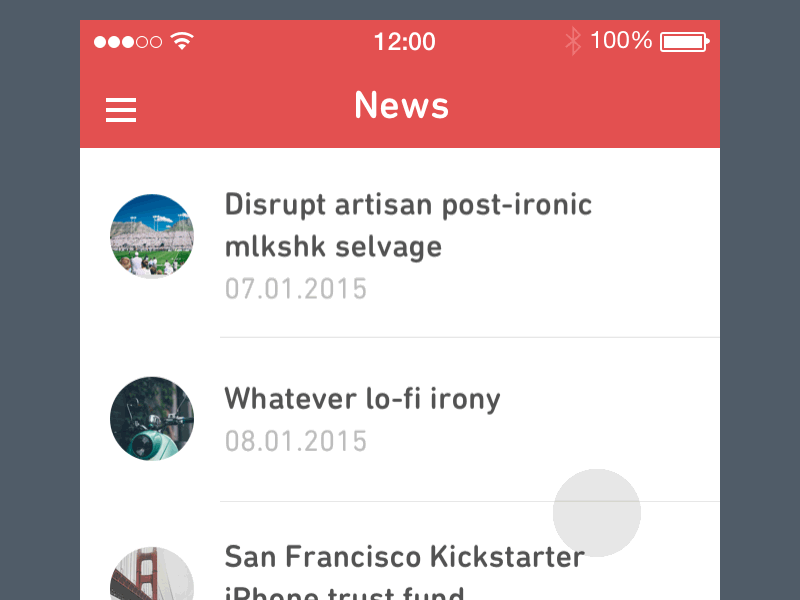Select the San Francisco Kickstarter article

click(404, 557)
